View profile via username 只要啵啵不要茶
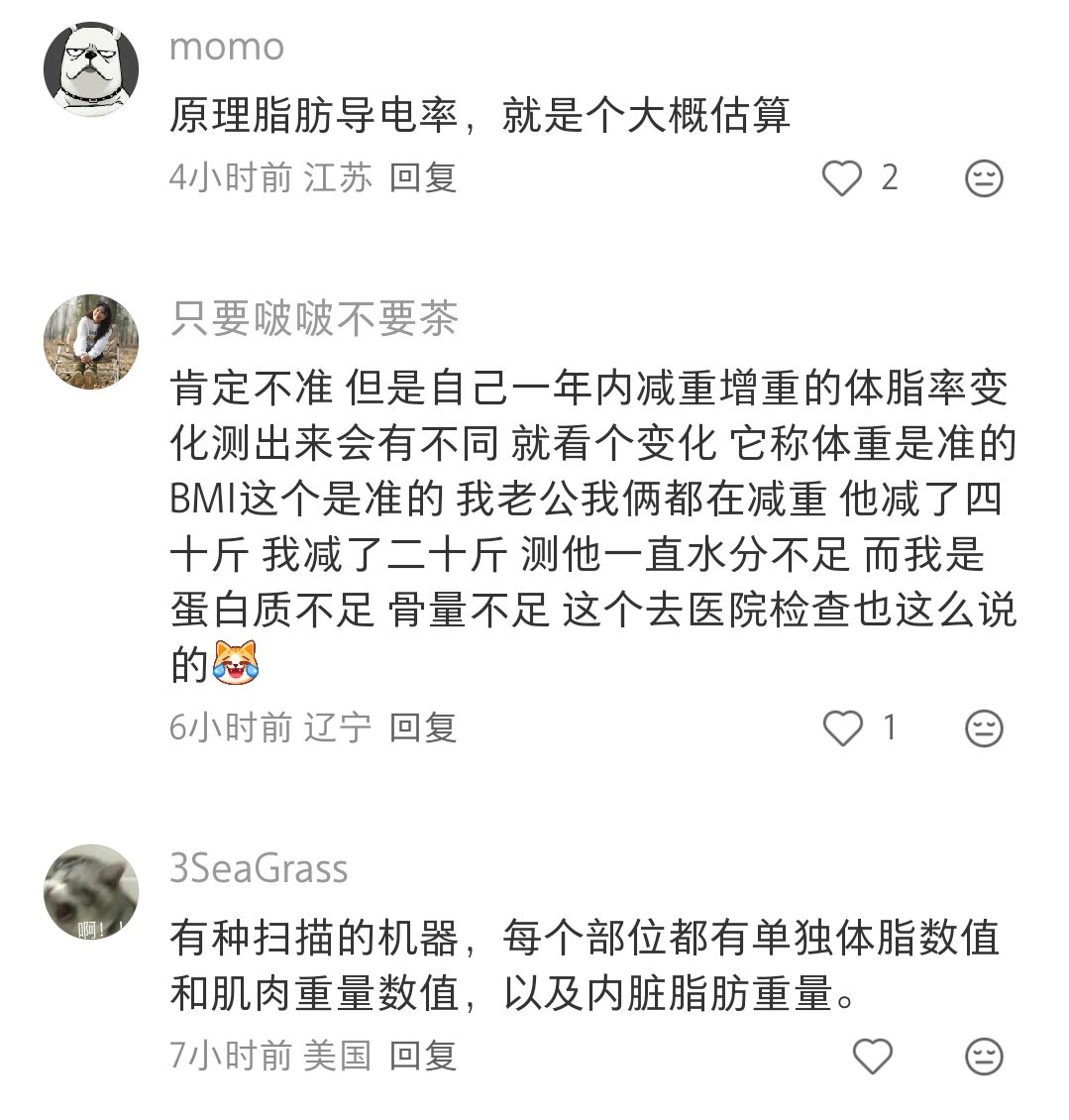 pos(314,319)
